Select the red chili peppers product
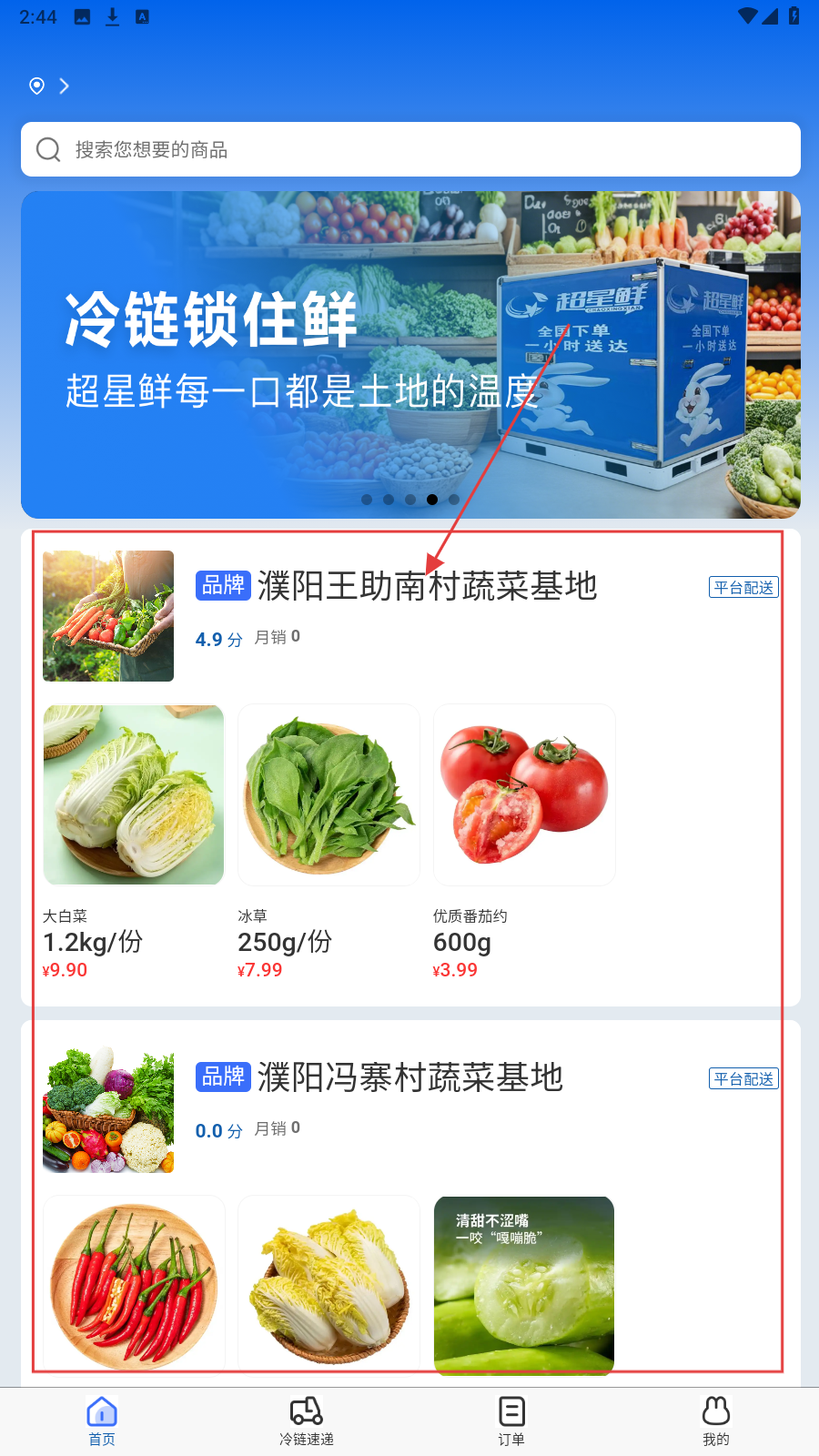This screenshot has width=819, height=1456. tap(134, 1285)
